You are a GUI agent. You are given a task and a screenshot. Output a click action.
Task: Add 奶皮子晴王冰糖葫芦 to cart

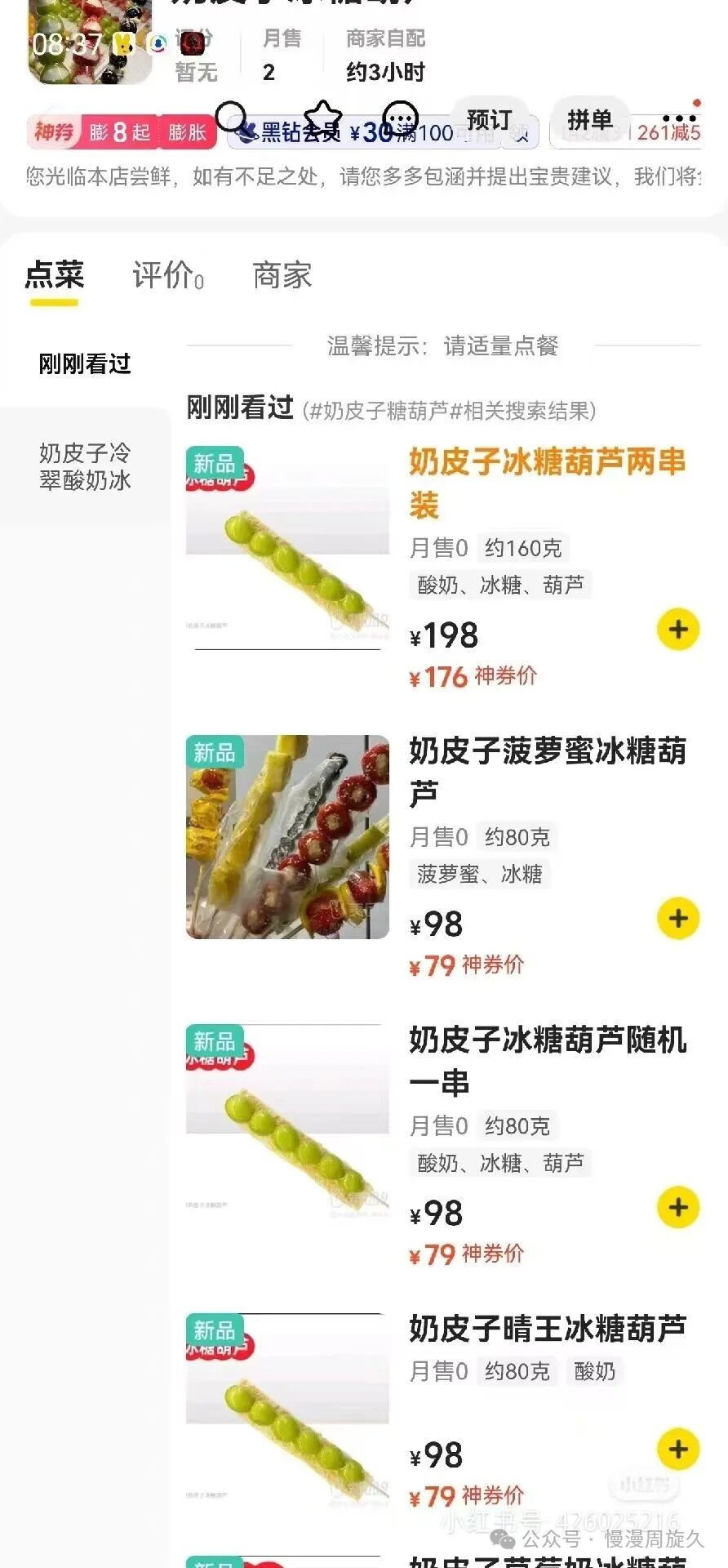click(x=678, y=1450)
